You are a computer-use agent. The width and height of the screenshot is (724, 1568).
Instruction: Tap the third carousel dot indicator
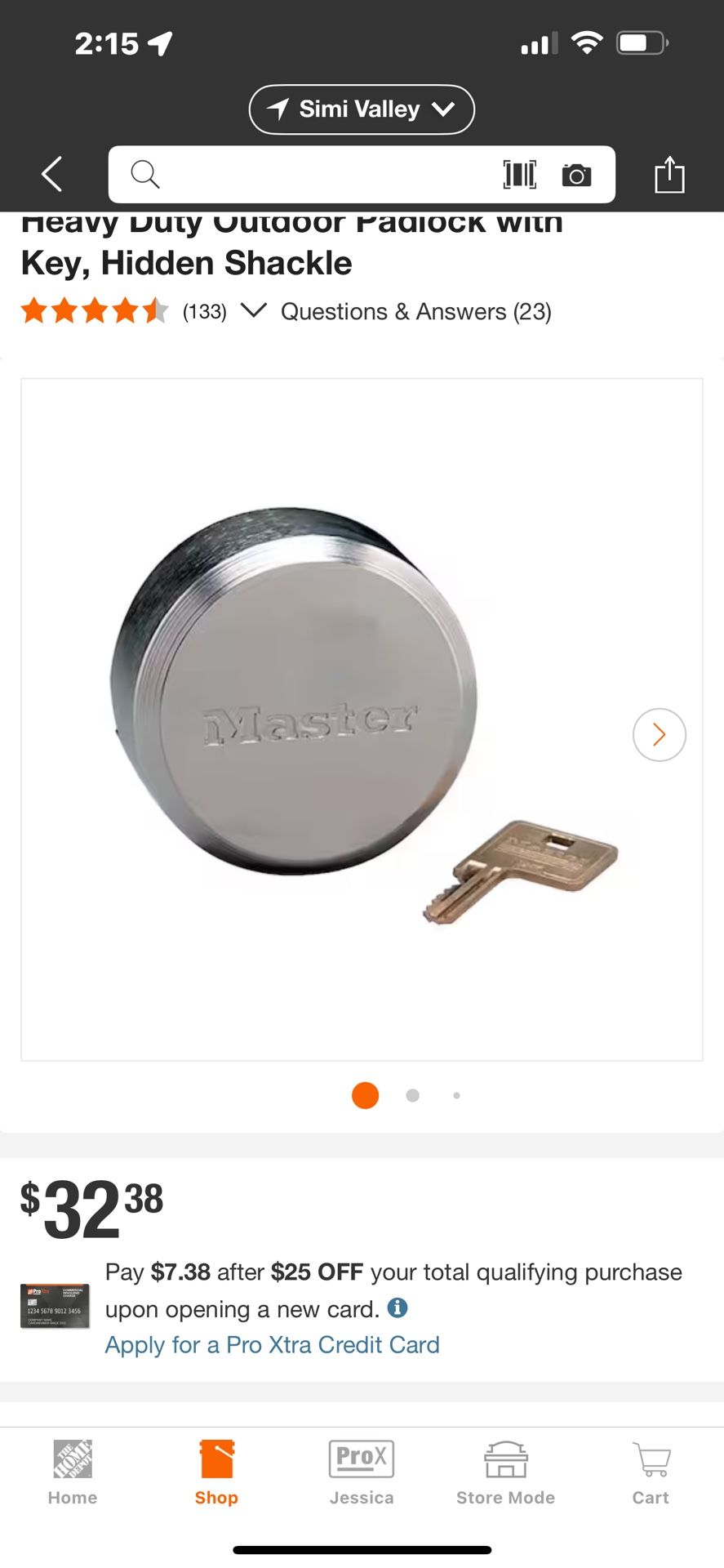pos(456,1095)
